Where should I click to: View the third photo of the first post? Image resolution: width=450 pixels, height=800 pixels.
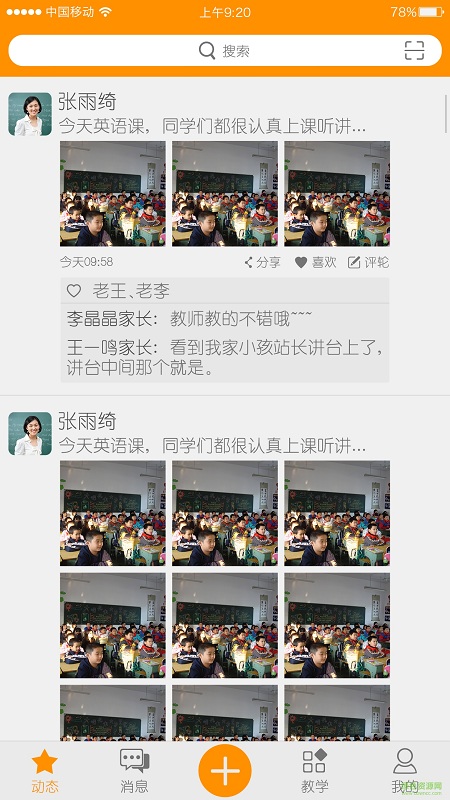[x=337, y=193]
